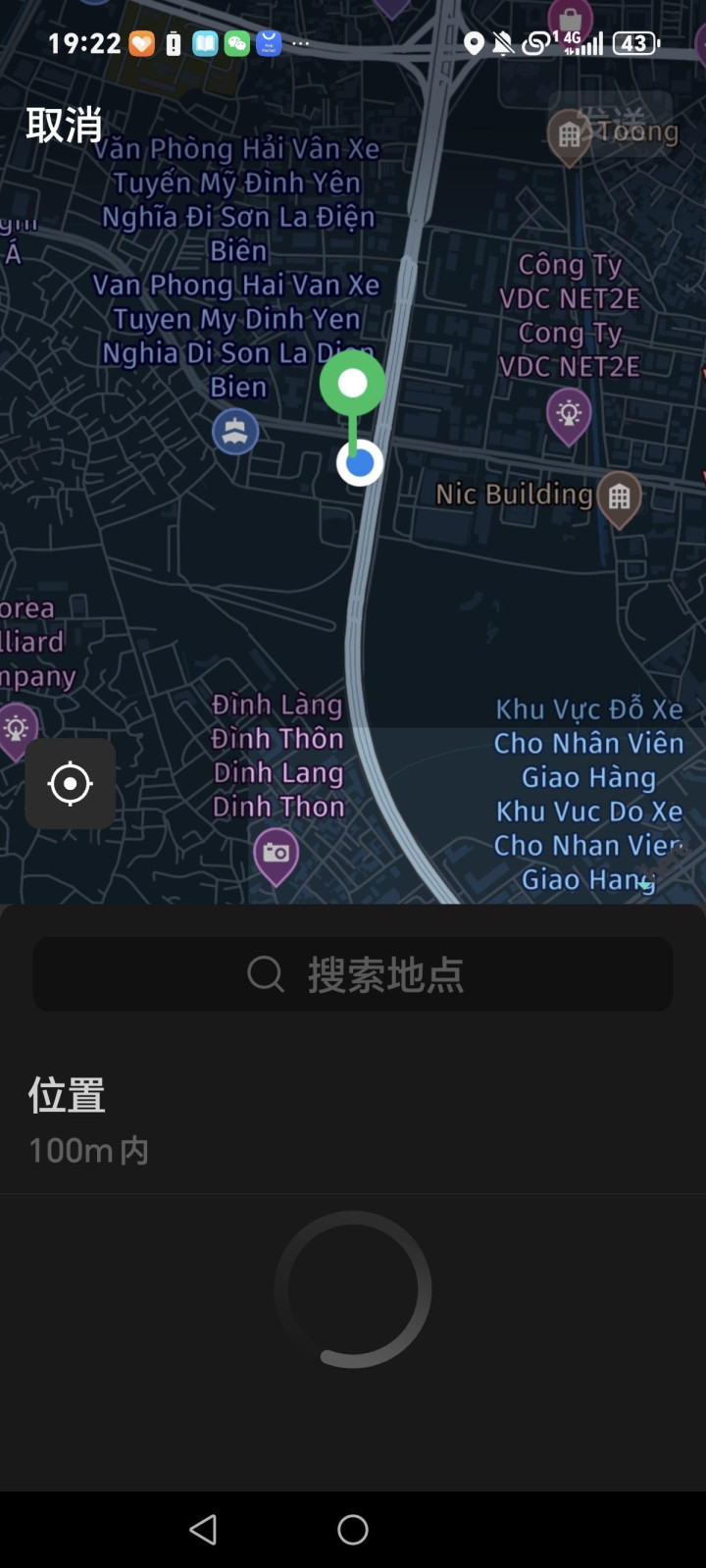
Task: Tap the Nic Building map marker
Action: 619,498
